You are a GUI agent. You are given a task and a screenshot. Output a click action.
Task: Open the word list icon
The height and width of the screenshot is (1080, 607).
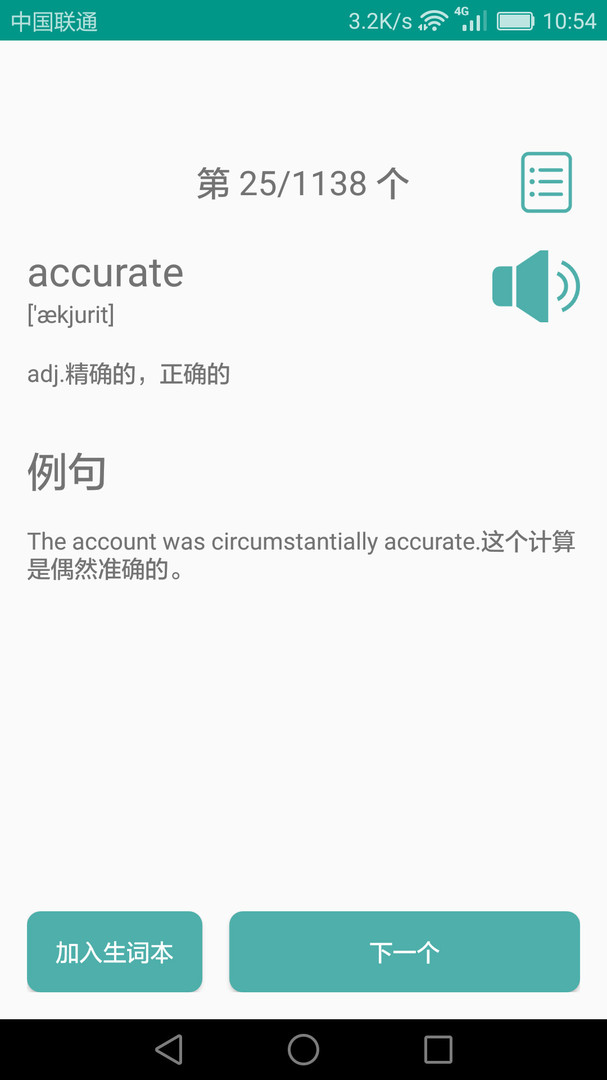tap(546, 183)
